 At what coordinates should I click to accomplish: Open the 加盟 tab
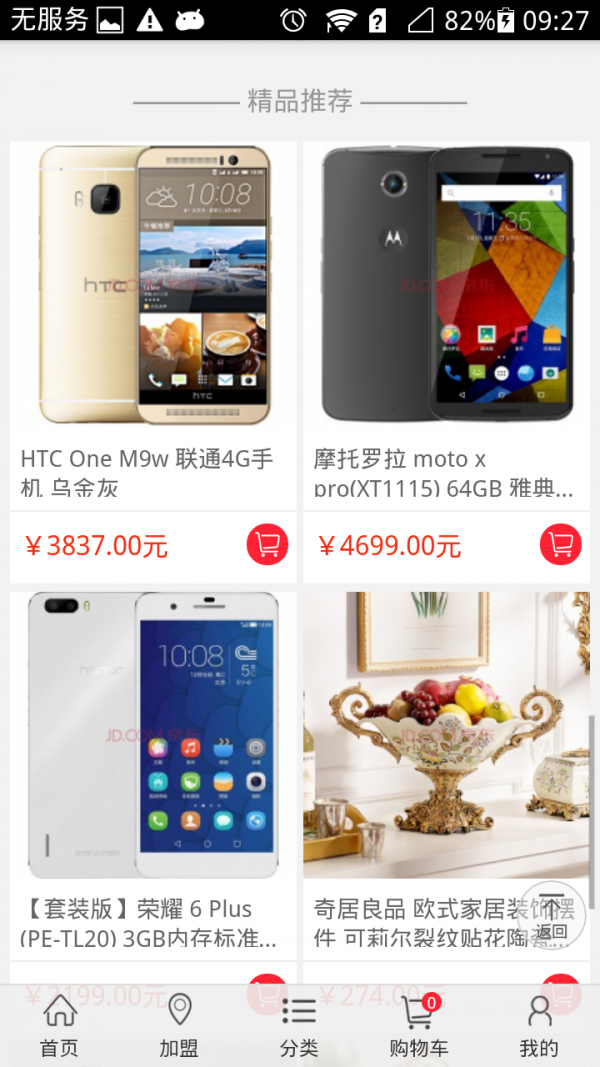pos(180,1026)
